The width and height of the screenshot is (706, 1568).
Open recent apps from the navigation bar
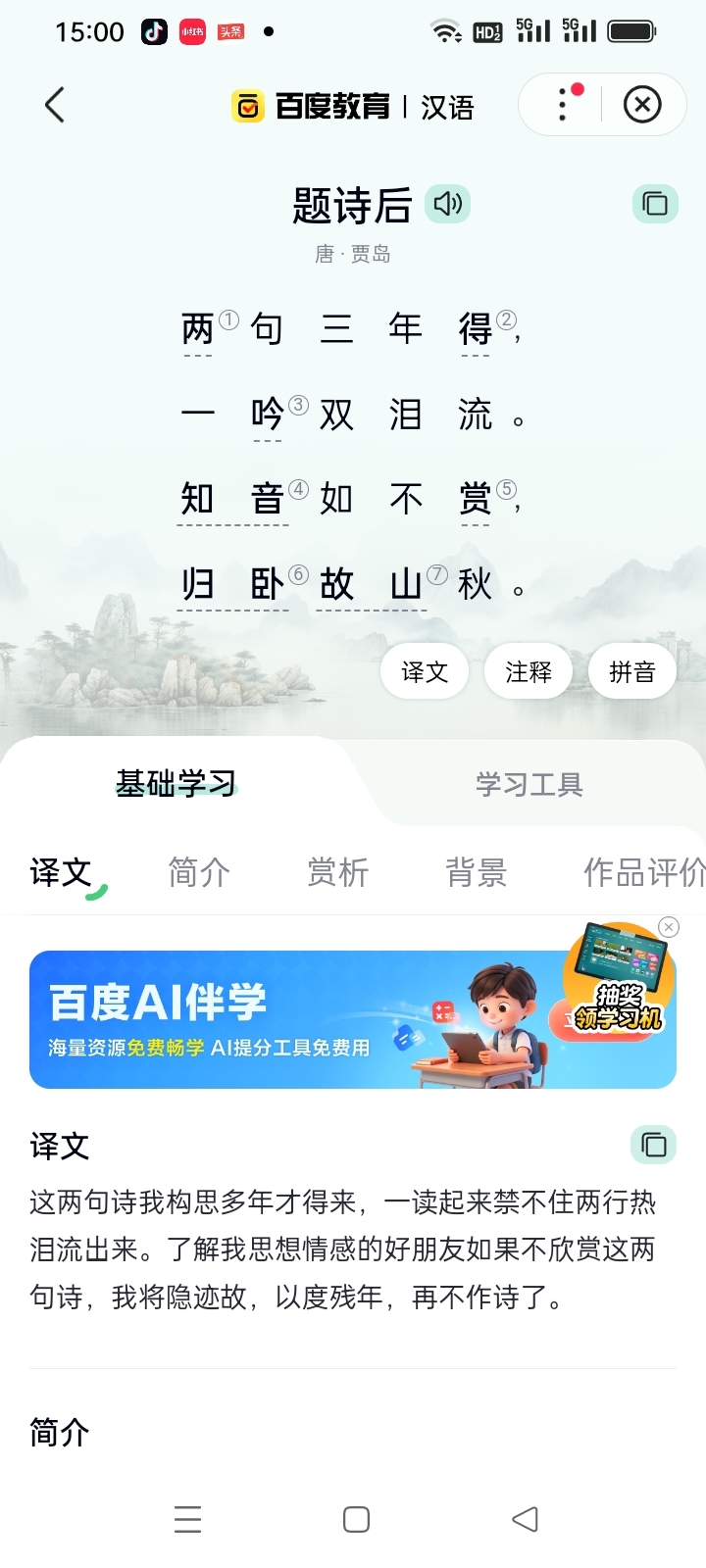[x=187, y=1519]
